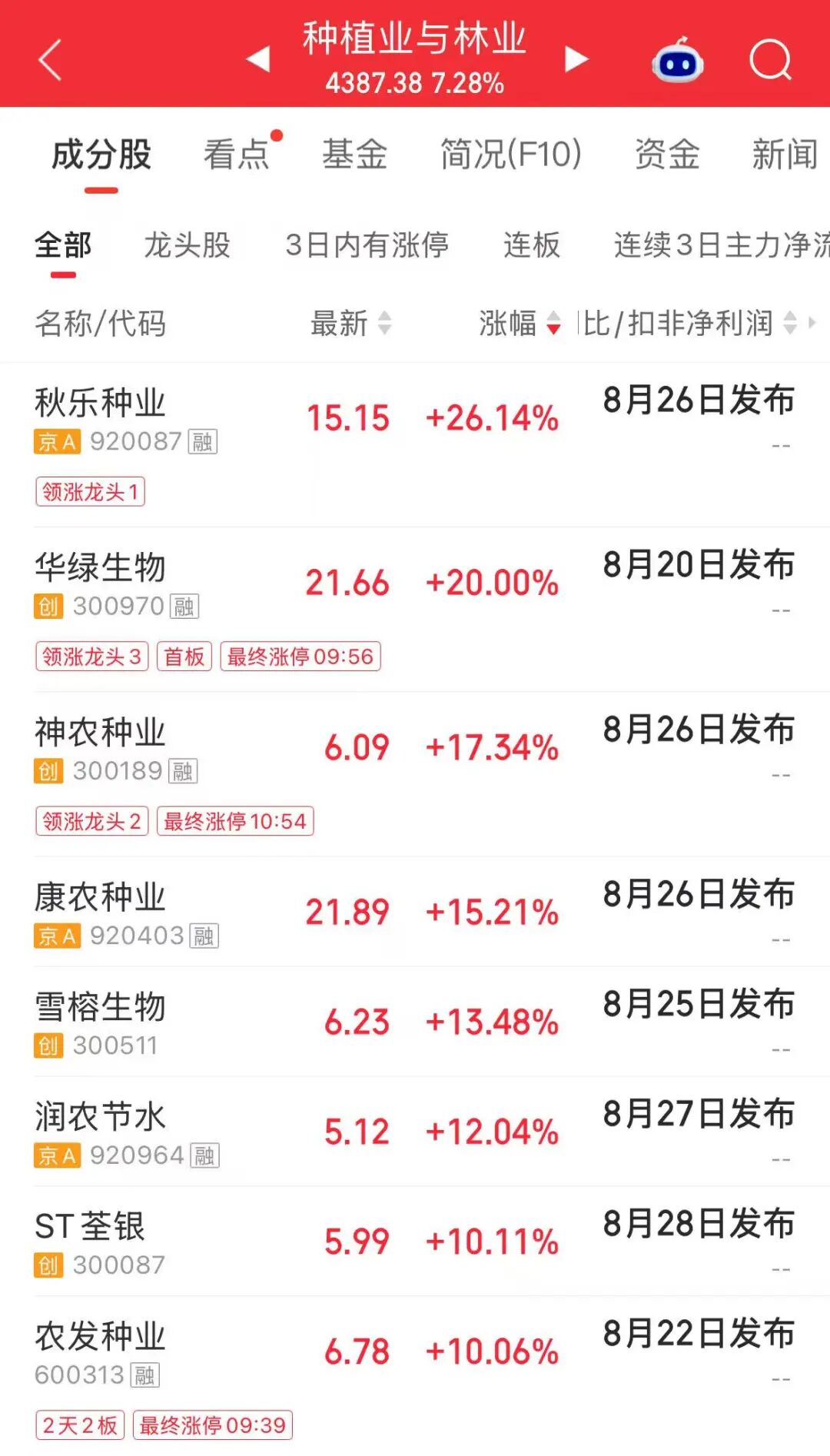Open stock 神农种业 300189
The height and width of the screenshot is (1456, 830).
[x=415, y=774]
